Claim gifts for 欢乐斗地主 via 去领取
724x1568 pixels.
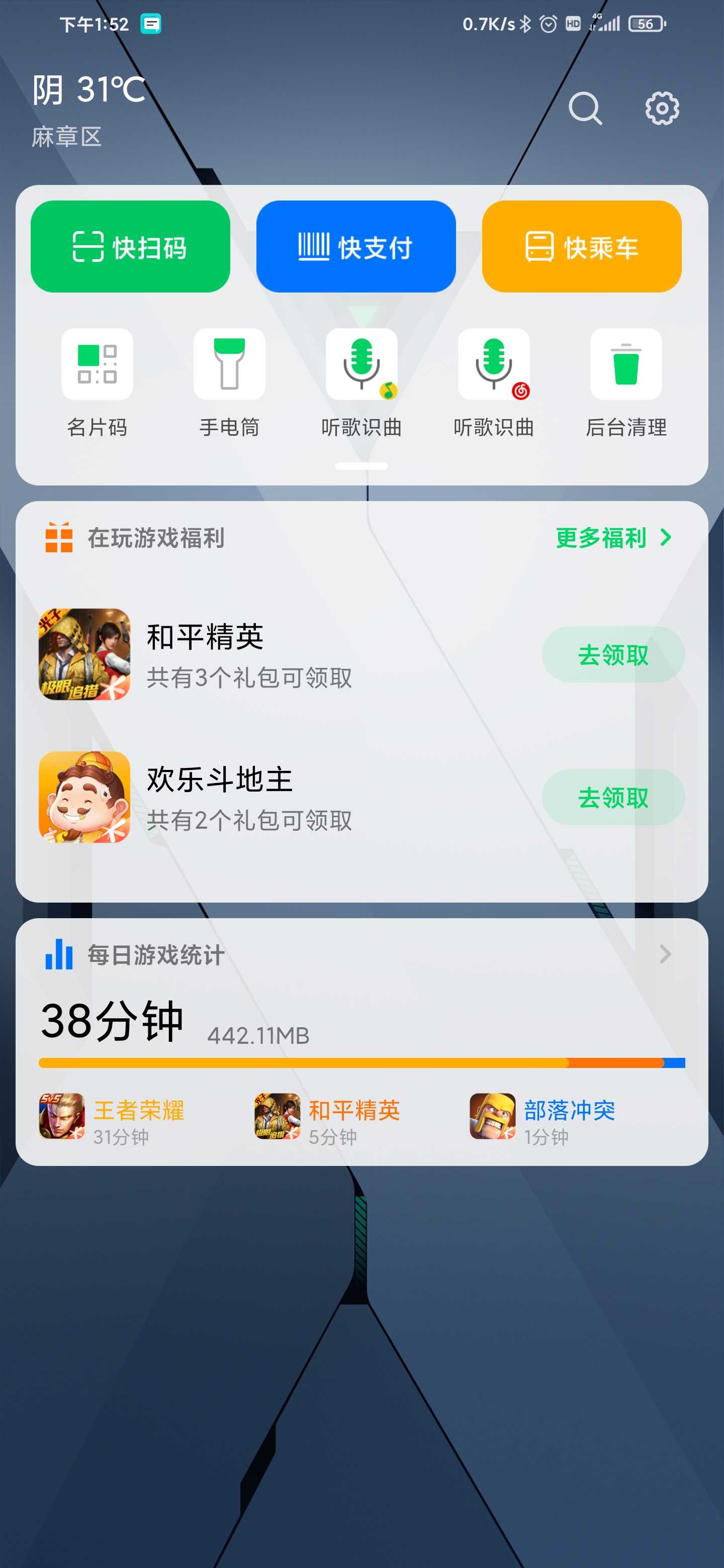[x=613, y=798]
